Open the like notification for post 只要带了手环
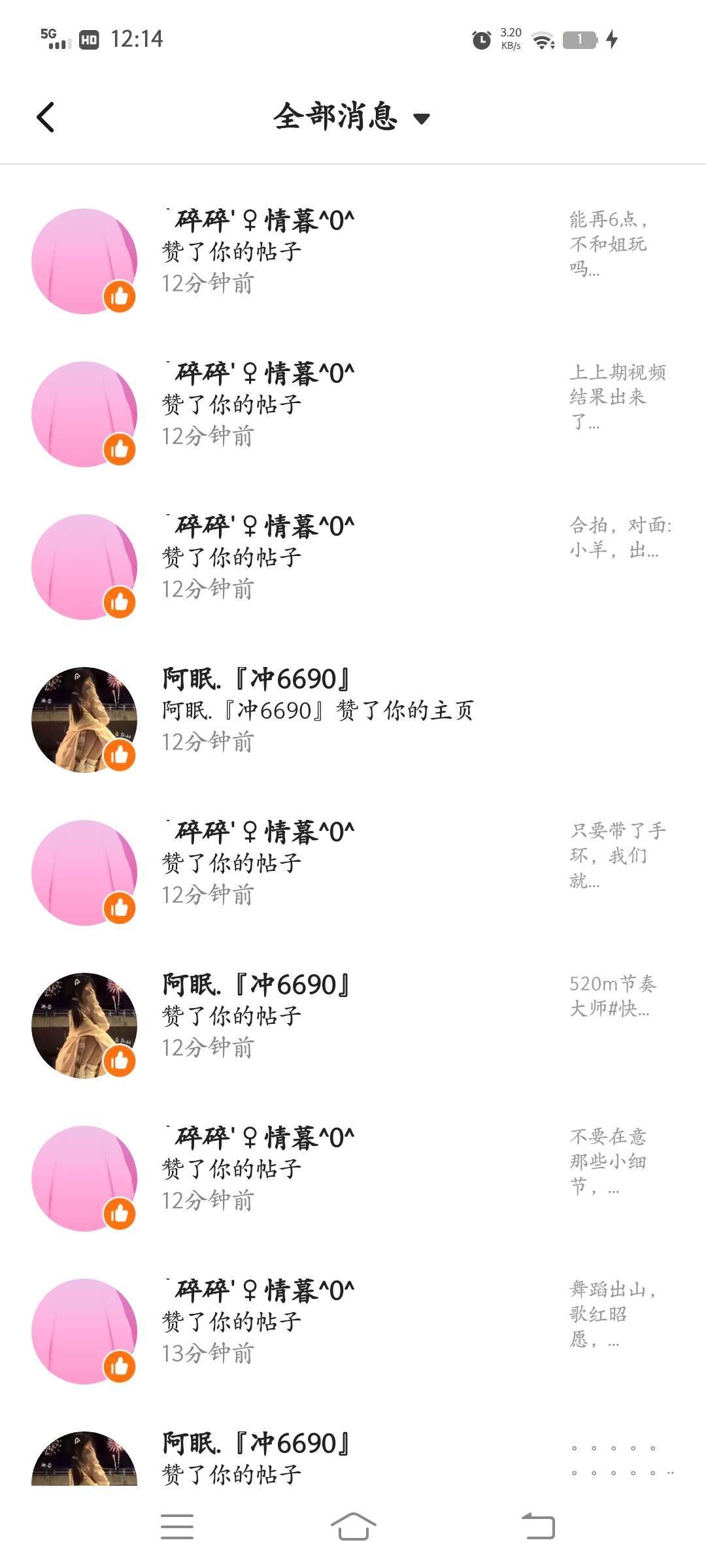This screenshot has height=1568, width=706. point(353,864)
